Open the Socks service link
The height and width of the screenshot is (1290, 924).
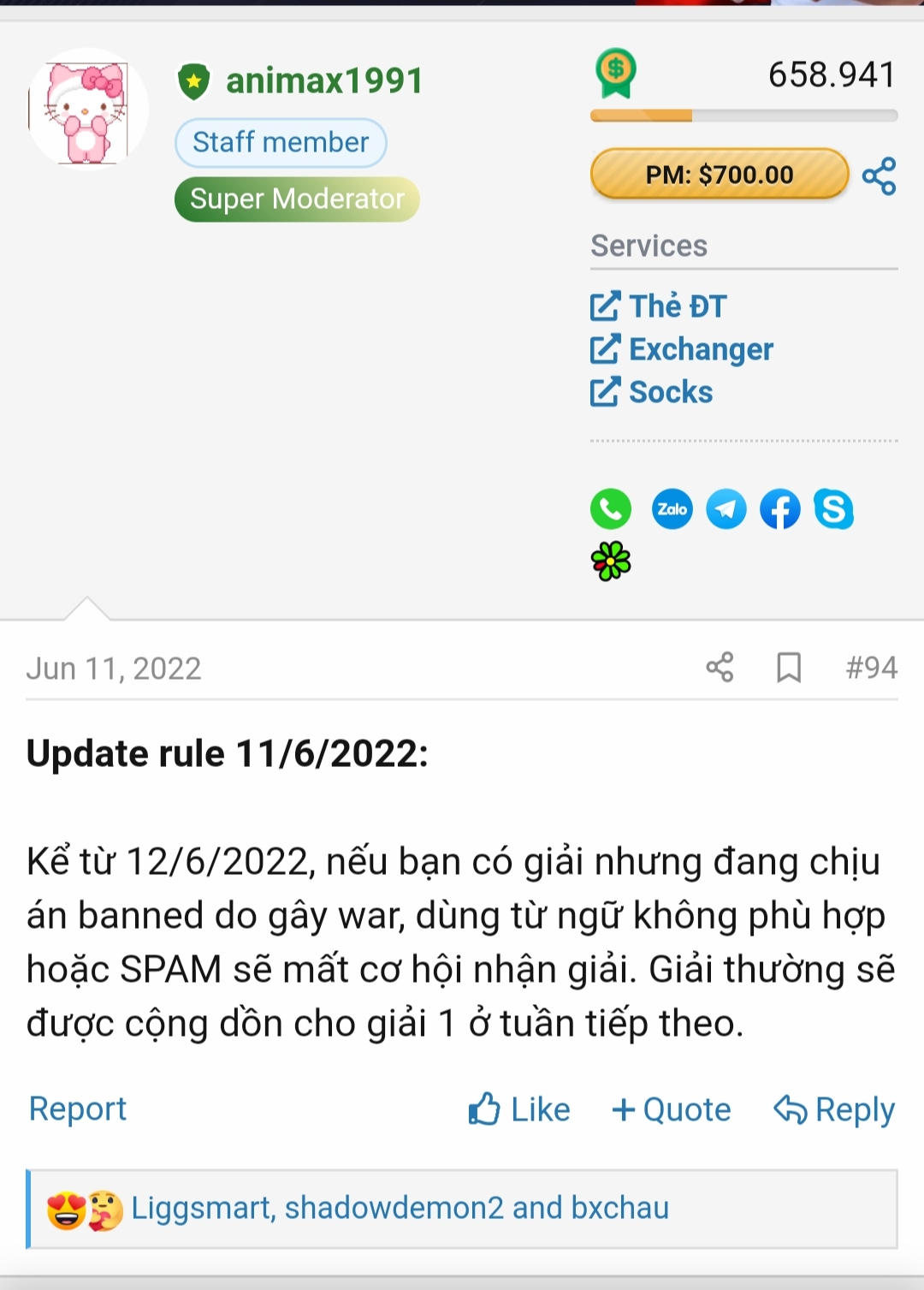[652, 392]
